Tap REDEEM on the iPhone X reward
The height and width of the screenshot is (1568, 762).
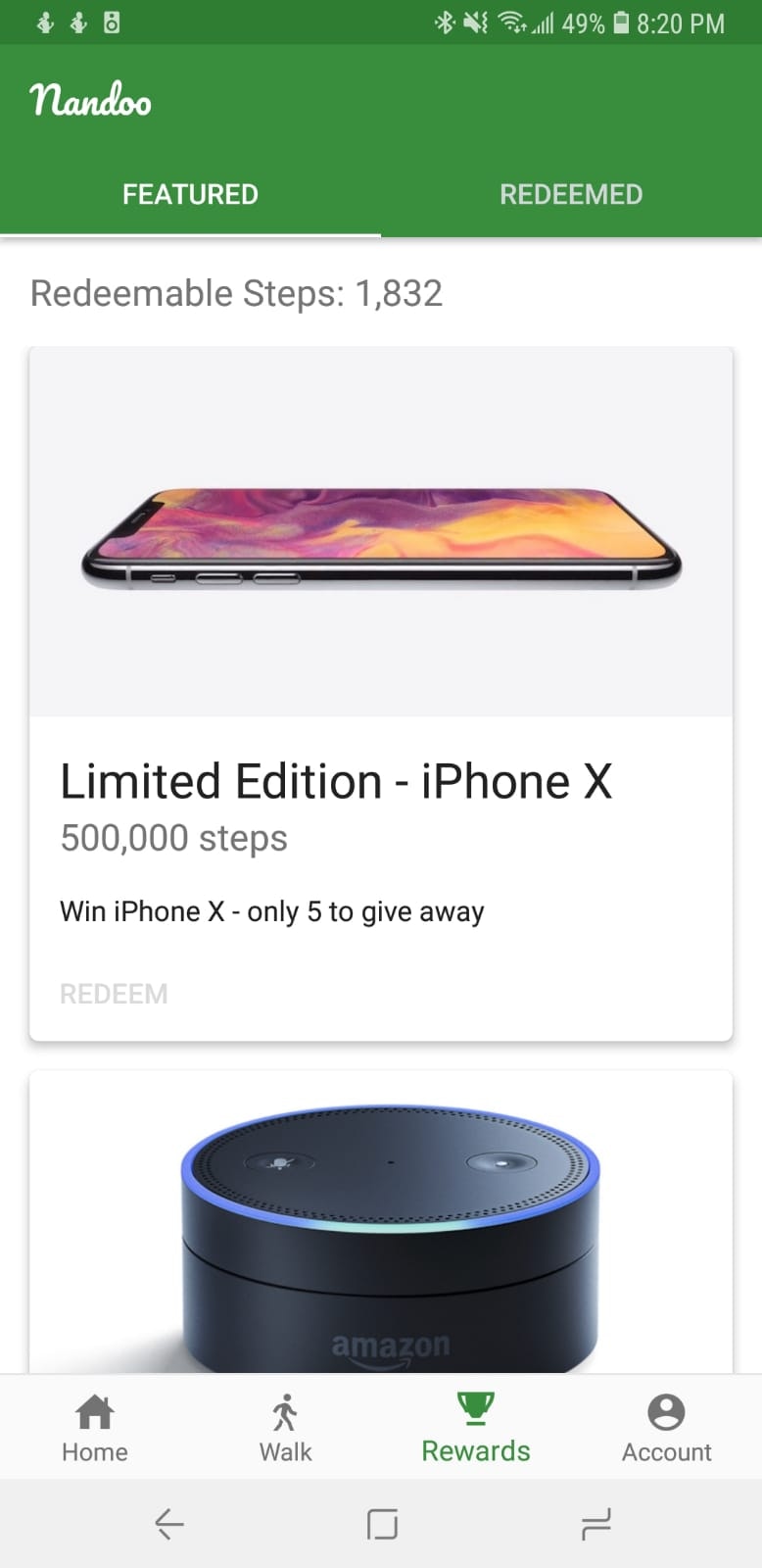pyautogui.click(x=114, y=993)
